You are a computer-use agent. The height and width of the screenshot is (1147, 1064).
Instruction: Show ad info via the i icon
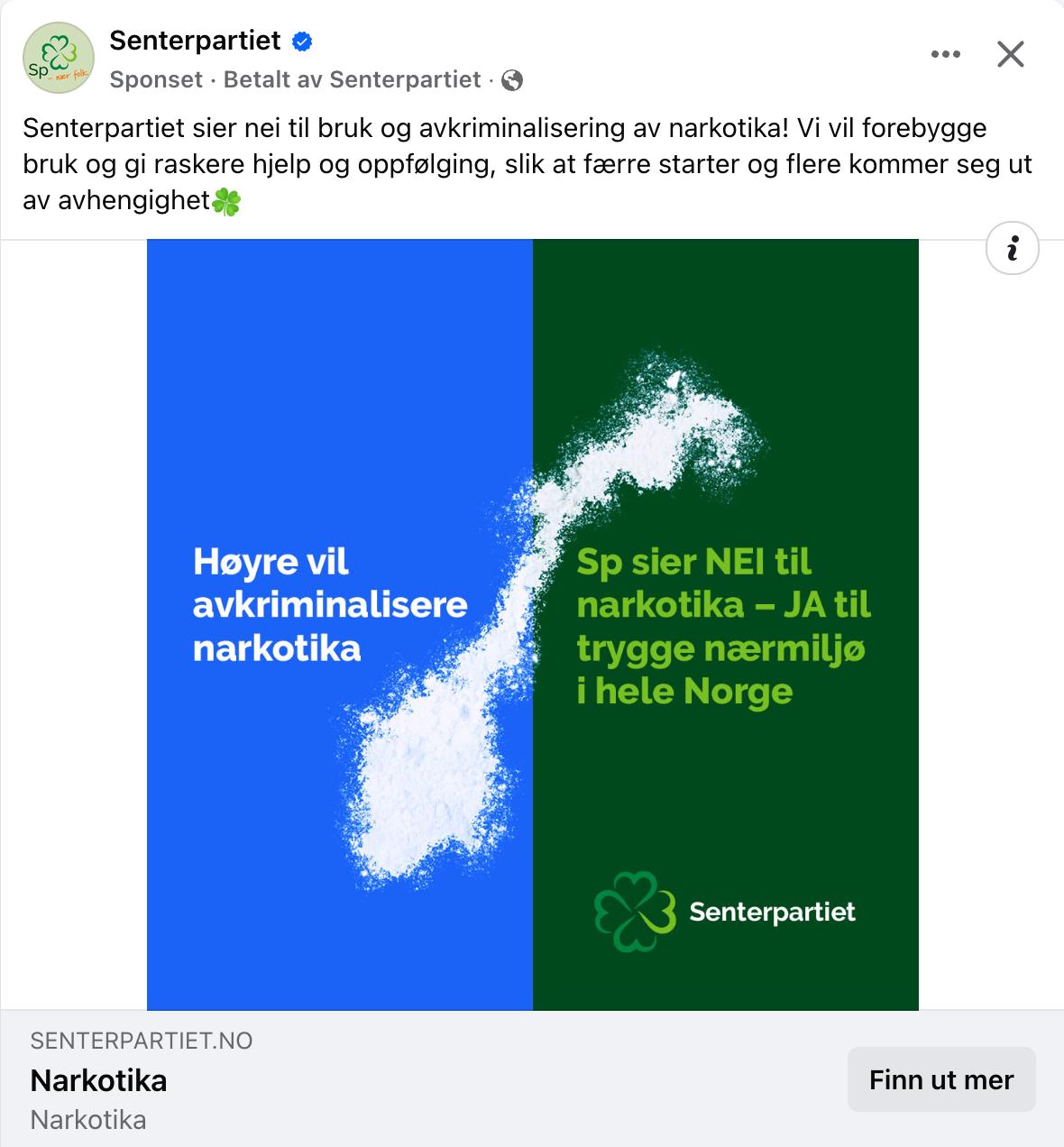pos(1012,248)
